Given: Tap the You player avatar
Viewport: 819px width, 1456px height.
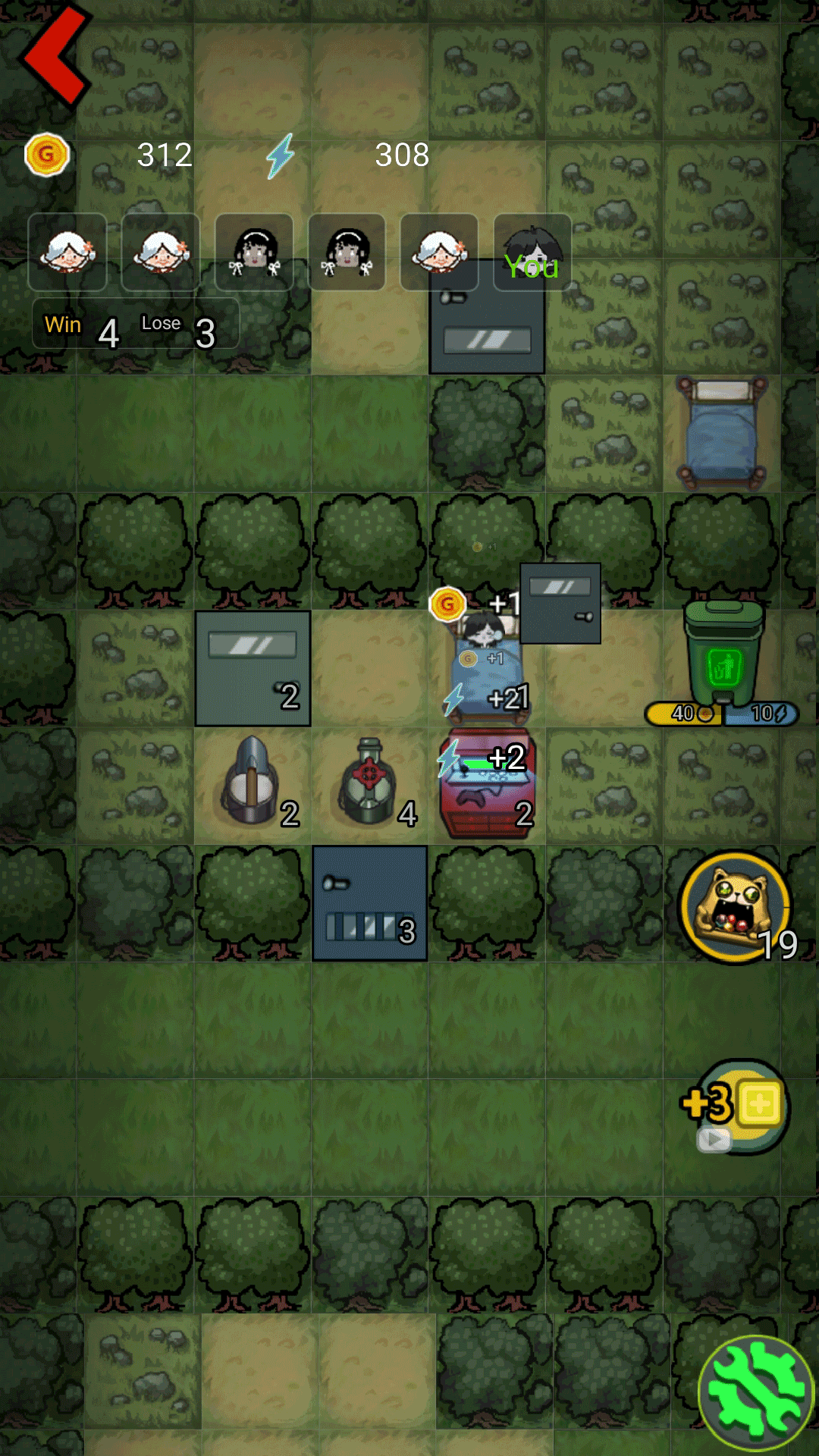Looking at the screenshot, I should tap(532, 253).
